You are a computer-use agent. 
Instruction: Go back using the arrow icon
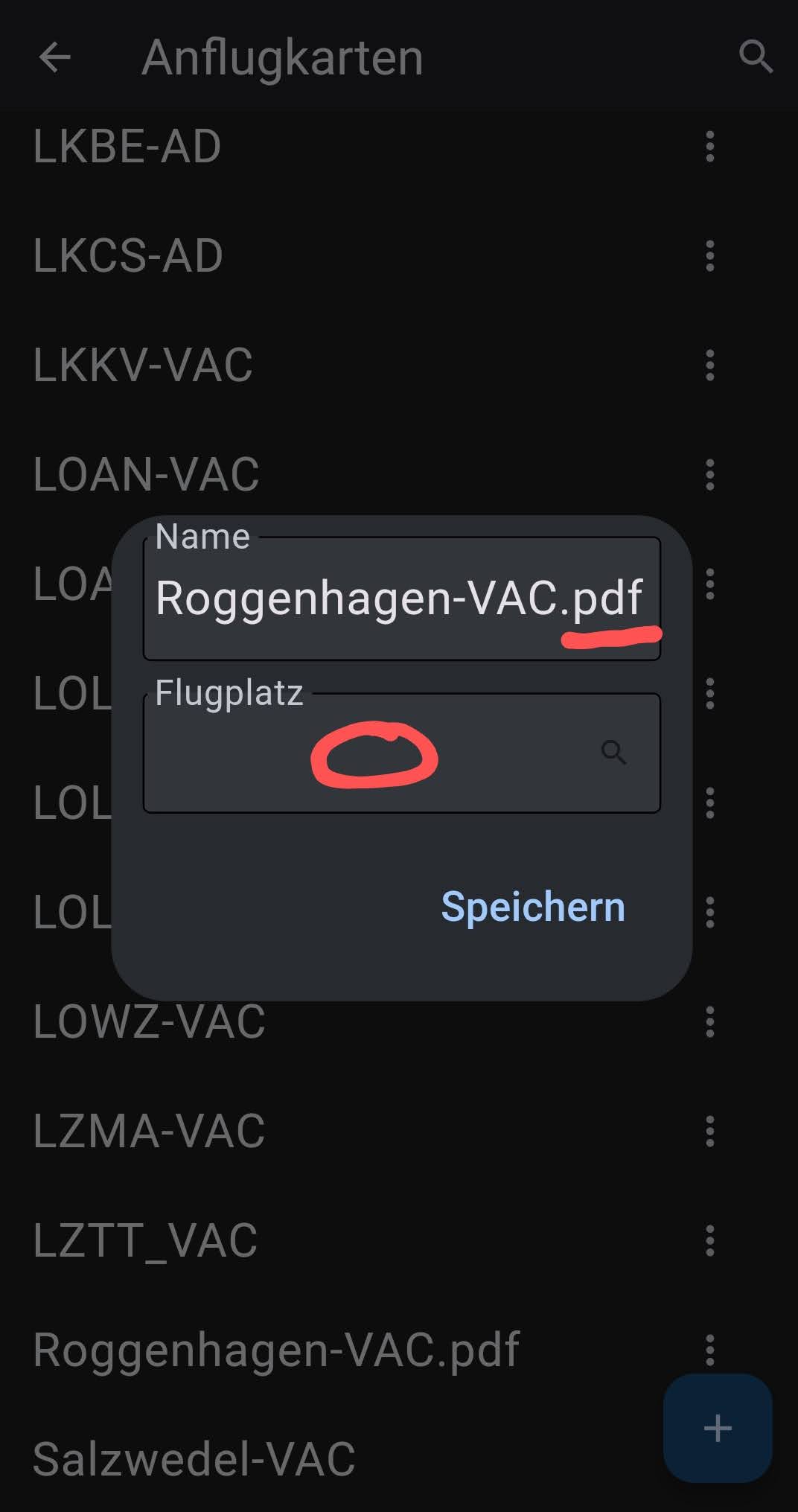click(x=54, y=57)
